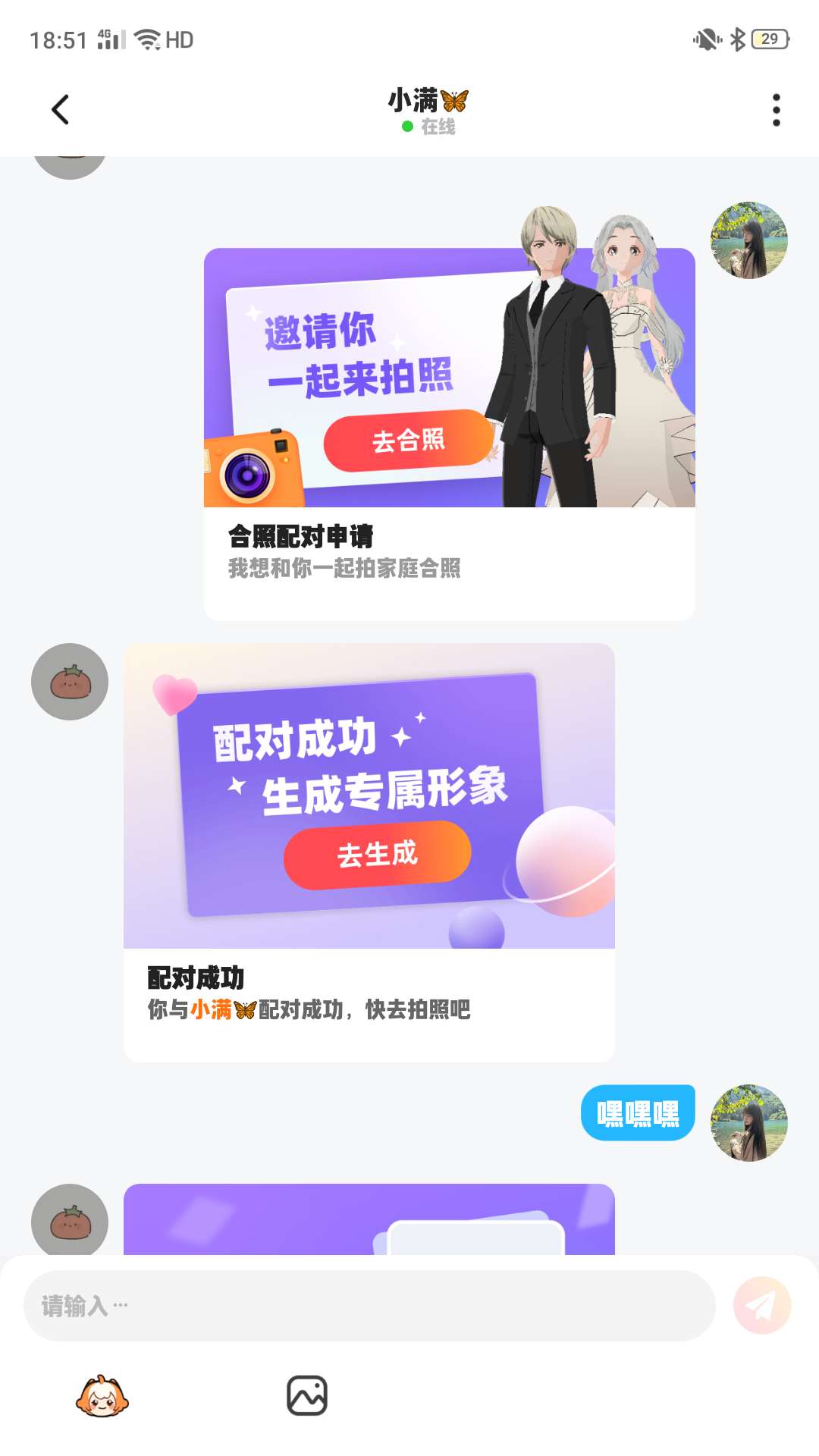View 小满's avatar beside the 配对成功 card
This screenshot has width=819, height=1456.
click(70, 682)
